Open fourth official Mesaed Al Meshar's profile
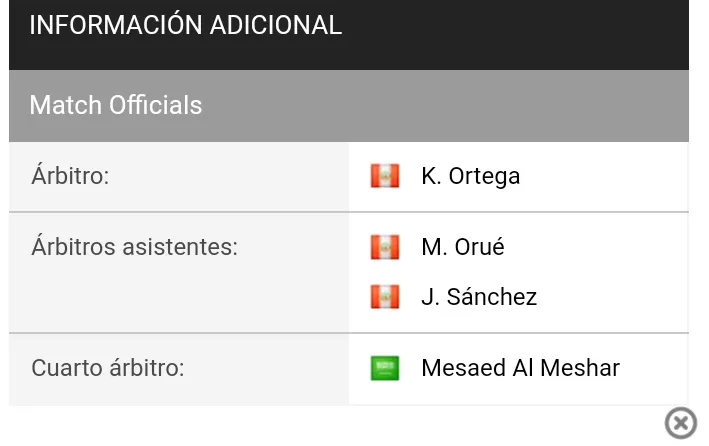The width and height of the screenshot is (709, 446). pos(520,368)
